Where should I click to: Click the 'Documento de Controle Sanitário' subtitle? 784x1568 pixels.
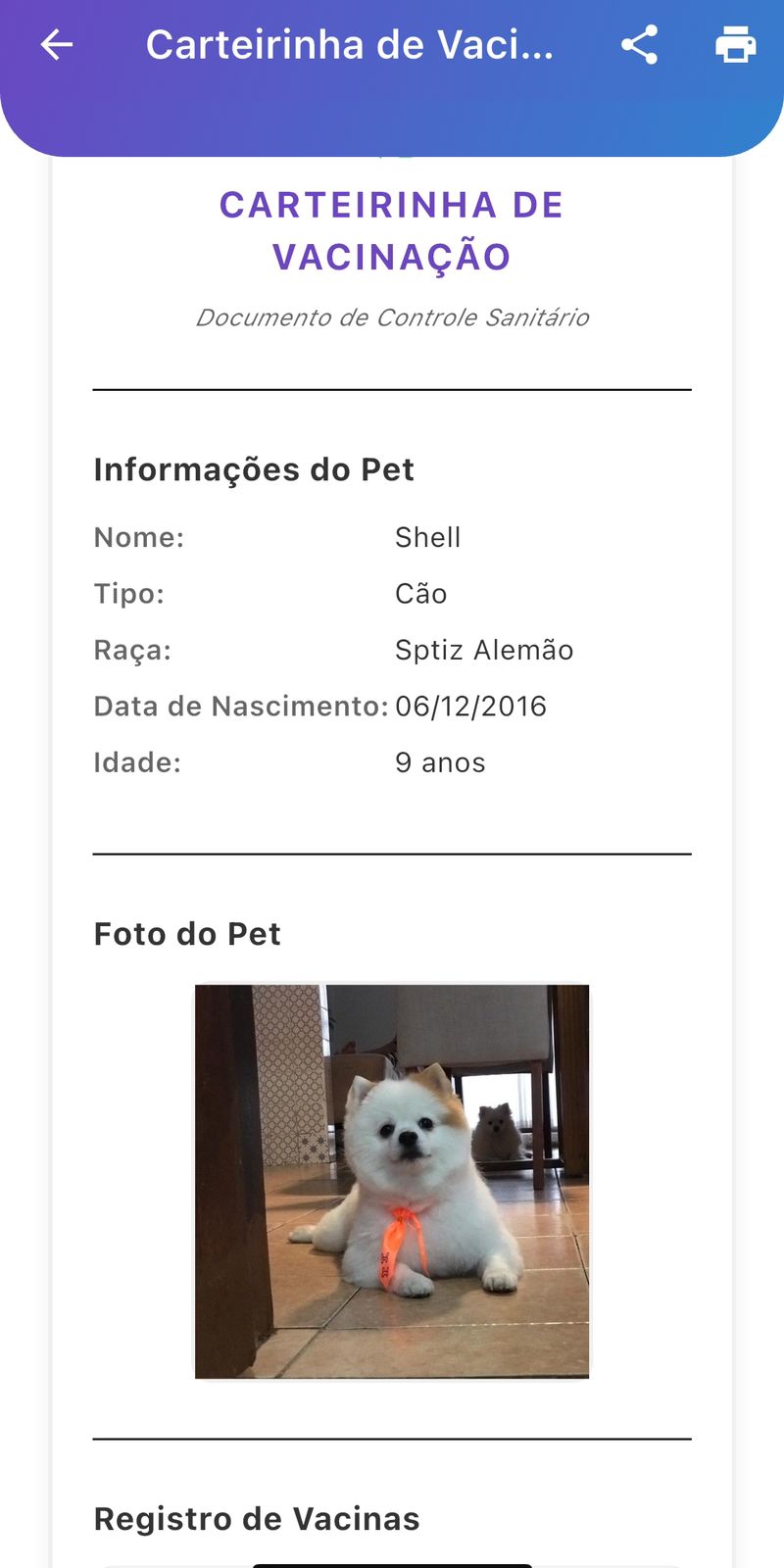[x=392, y=318]
